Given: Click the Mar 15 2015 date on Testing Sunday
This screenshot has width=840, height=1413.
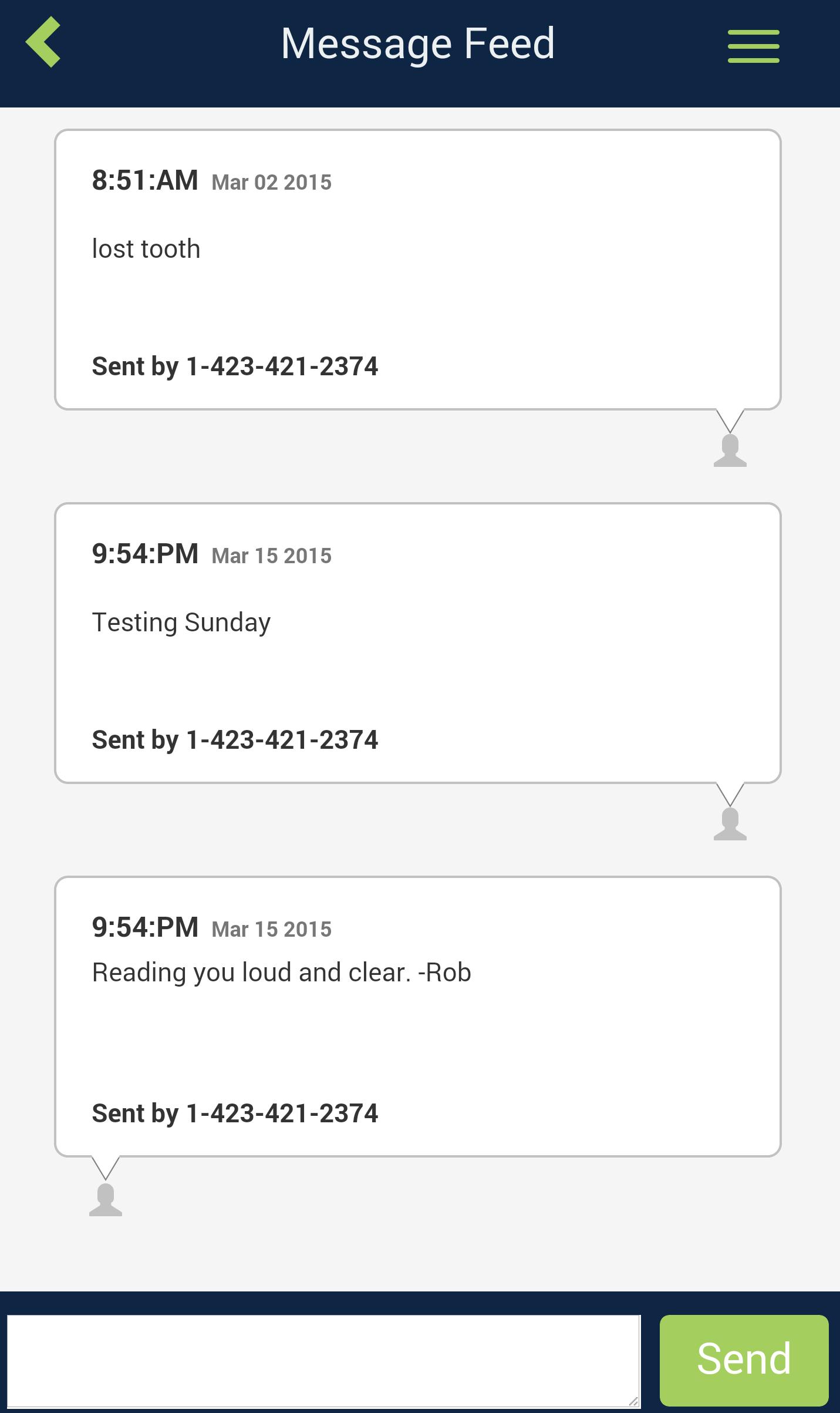Looking at the screenshot, I should [271, 554].
